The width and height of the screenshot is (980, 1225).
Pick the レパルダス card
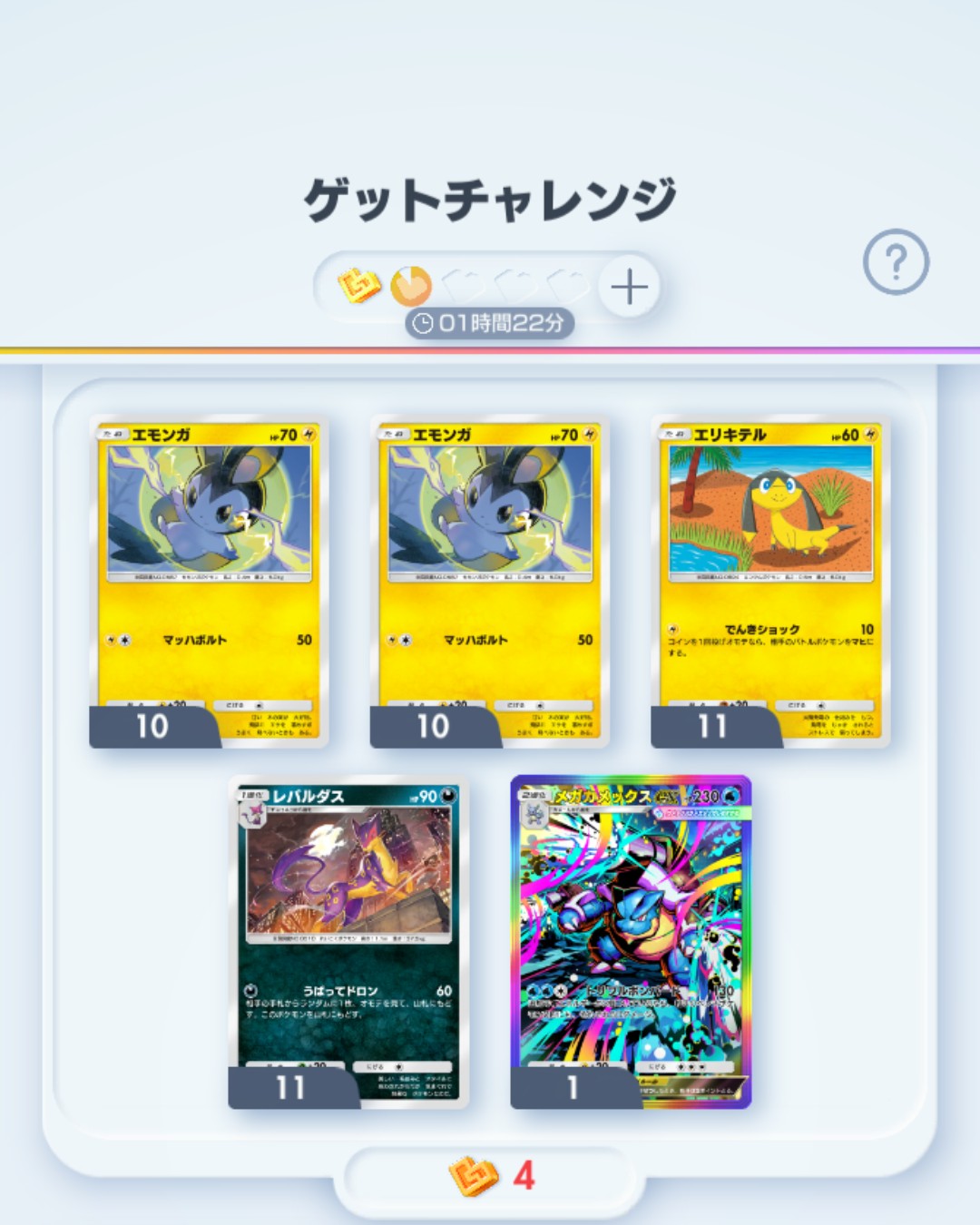348,941
